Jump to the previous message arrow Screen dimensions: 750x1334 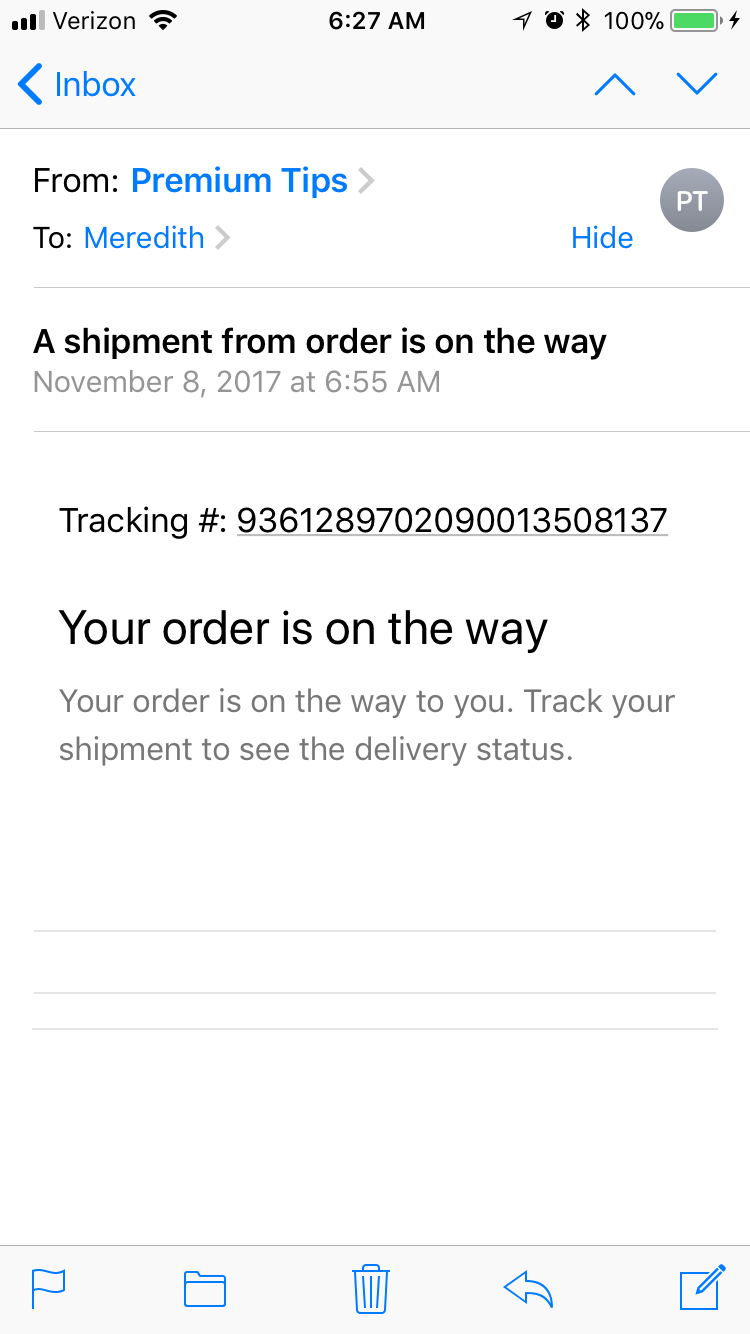coord(615,85)
